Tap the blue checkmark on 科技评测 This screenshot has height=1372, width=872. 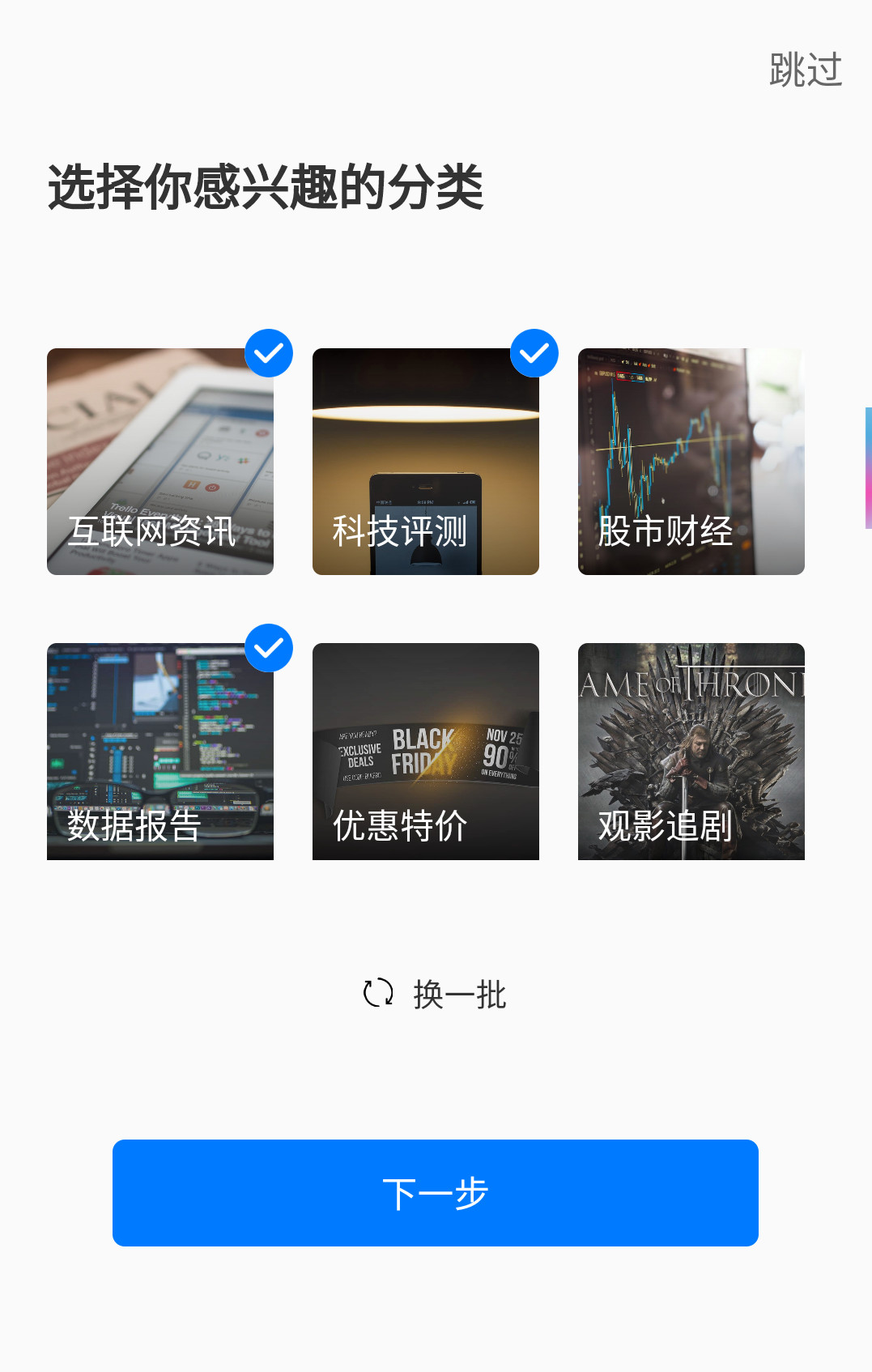pos(534,353)
